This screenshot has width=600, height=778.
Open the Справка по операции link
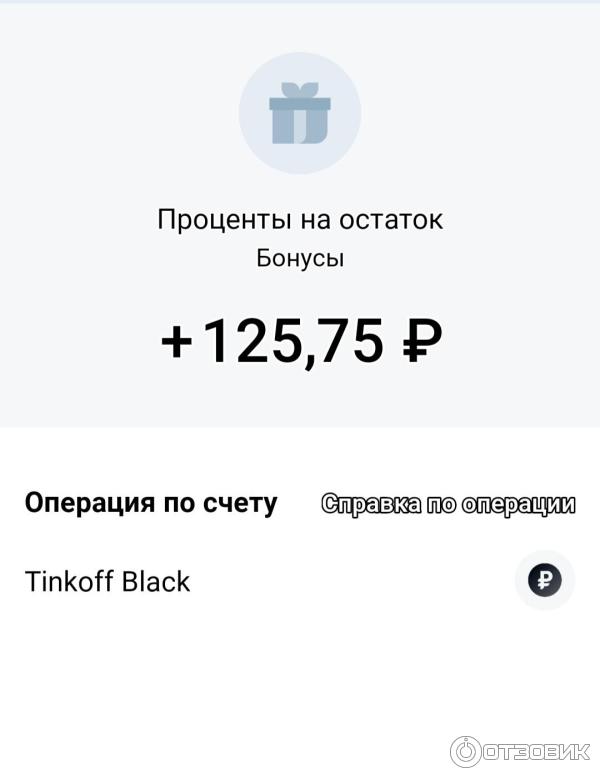[x=448, y=504]
